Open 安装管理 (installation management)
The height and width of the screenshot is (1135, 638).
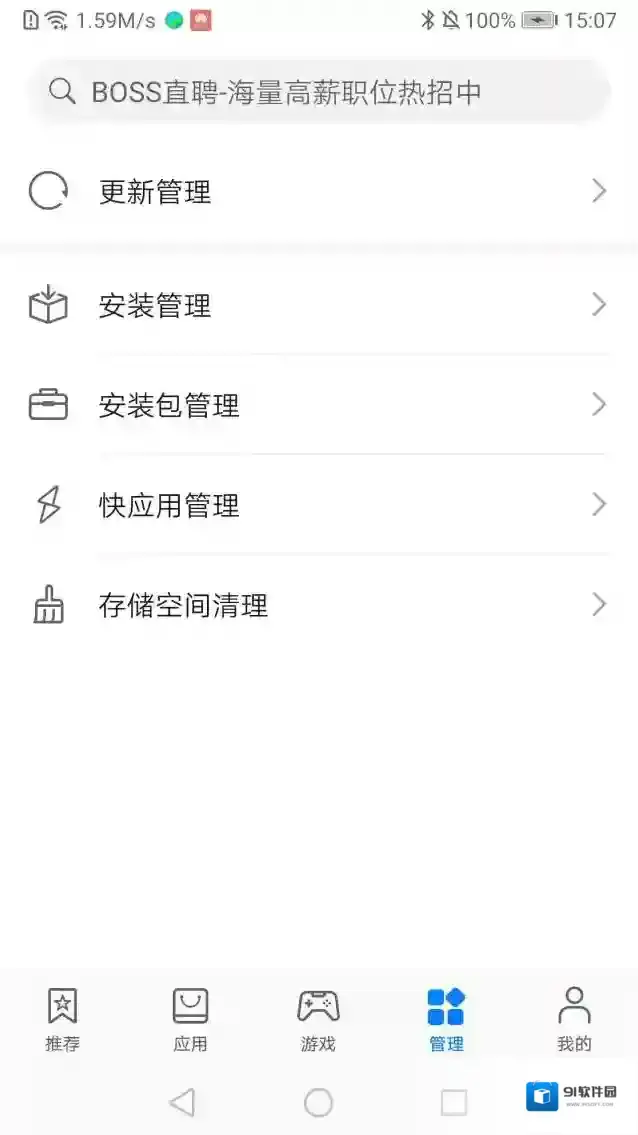pos(318,305)
